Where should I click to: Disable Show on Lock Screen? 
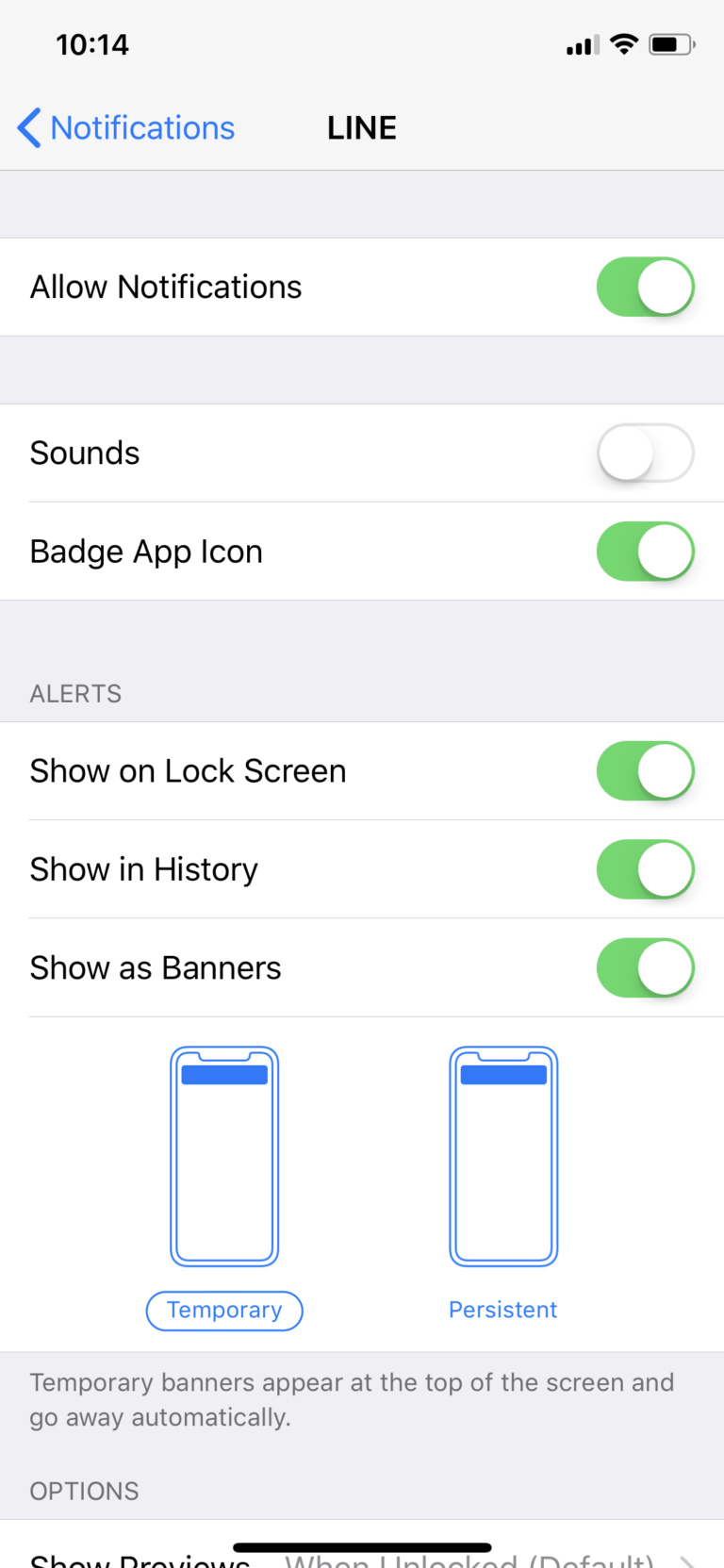[645, 770]
